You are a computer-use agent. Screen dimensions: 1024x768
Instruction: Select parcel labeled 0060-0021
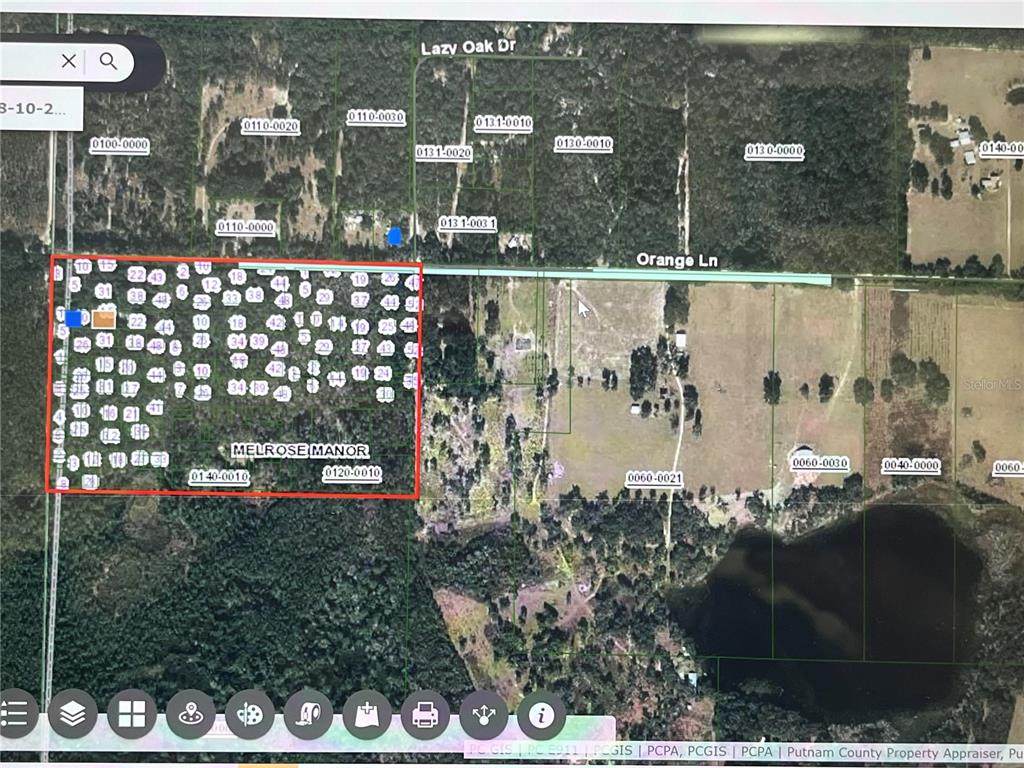(654, 479)
